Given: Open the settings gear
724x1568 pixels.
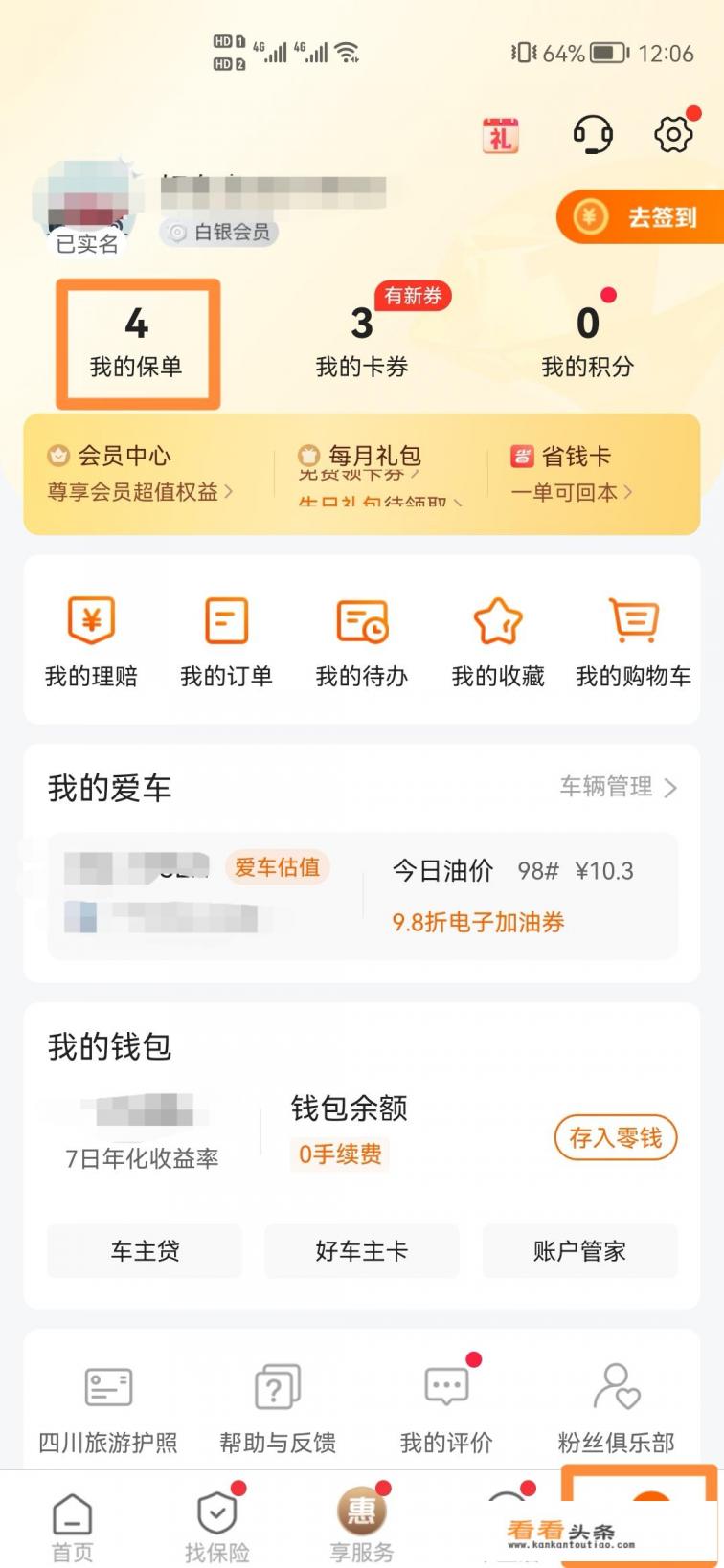Looking at the screenshot, I should coord(673,135).
